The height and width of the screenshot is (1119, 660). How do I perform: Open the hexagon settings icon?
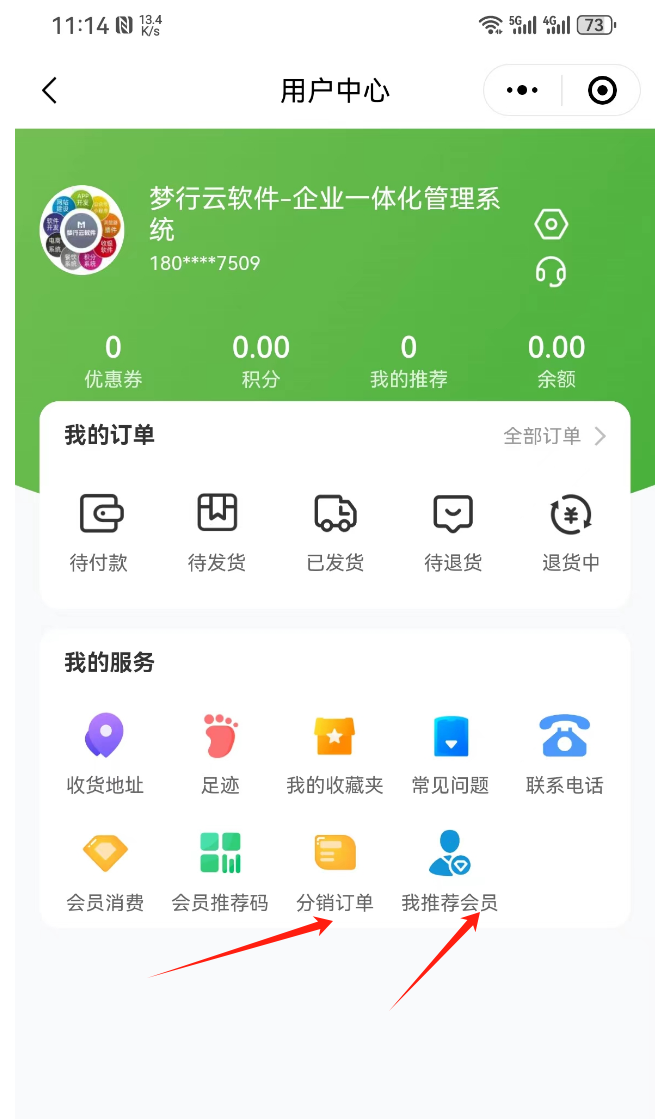(551, 225)
